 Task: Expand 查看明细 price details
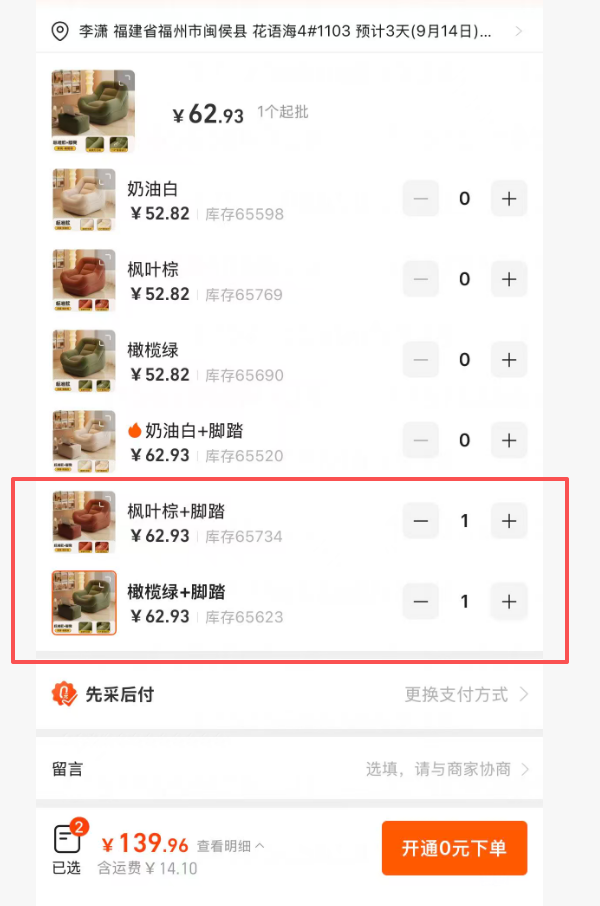[230, 846]
